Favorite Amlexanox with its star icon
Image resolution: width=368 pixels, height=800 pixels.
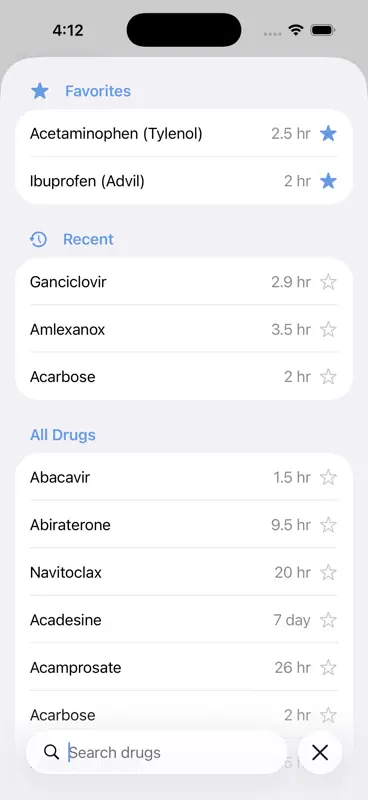[x=328, y=329]
